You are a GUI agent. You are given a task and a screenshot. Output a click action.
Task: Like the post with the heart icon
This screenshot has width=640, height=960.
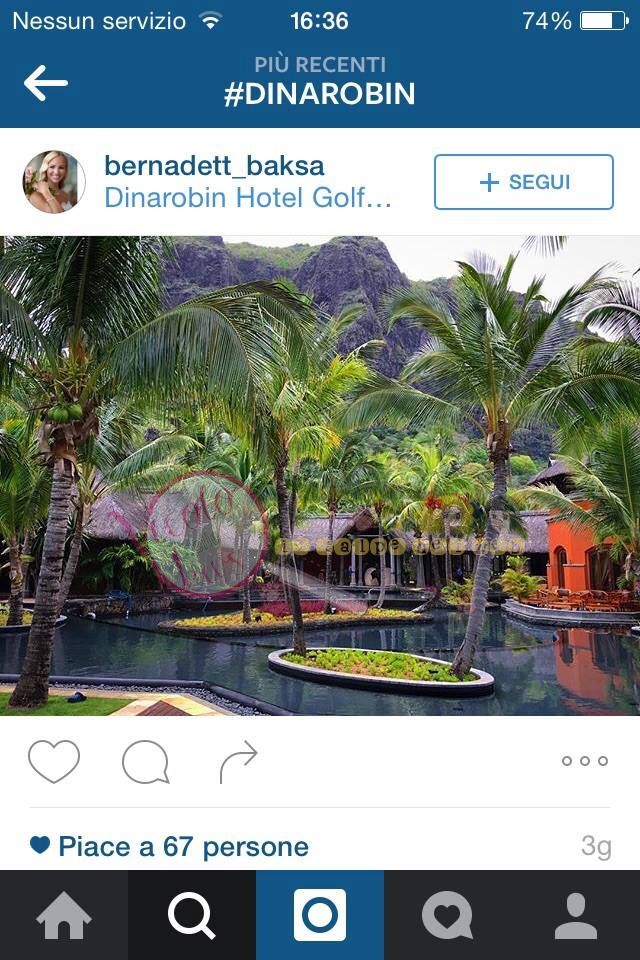(54, 762)
